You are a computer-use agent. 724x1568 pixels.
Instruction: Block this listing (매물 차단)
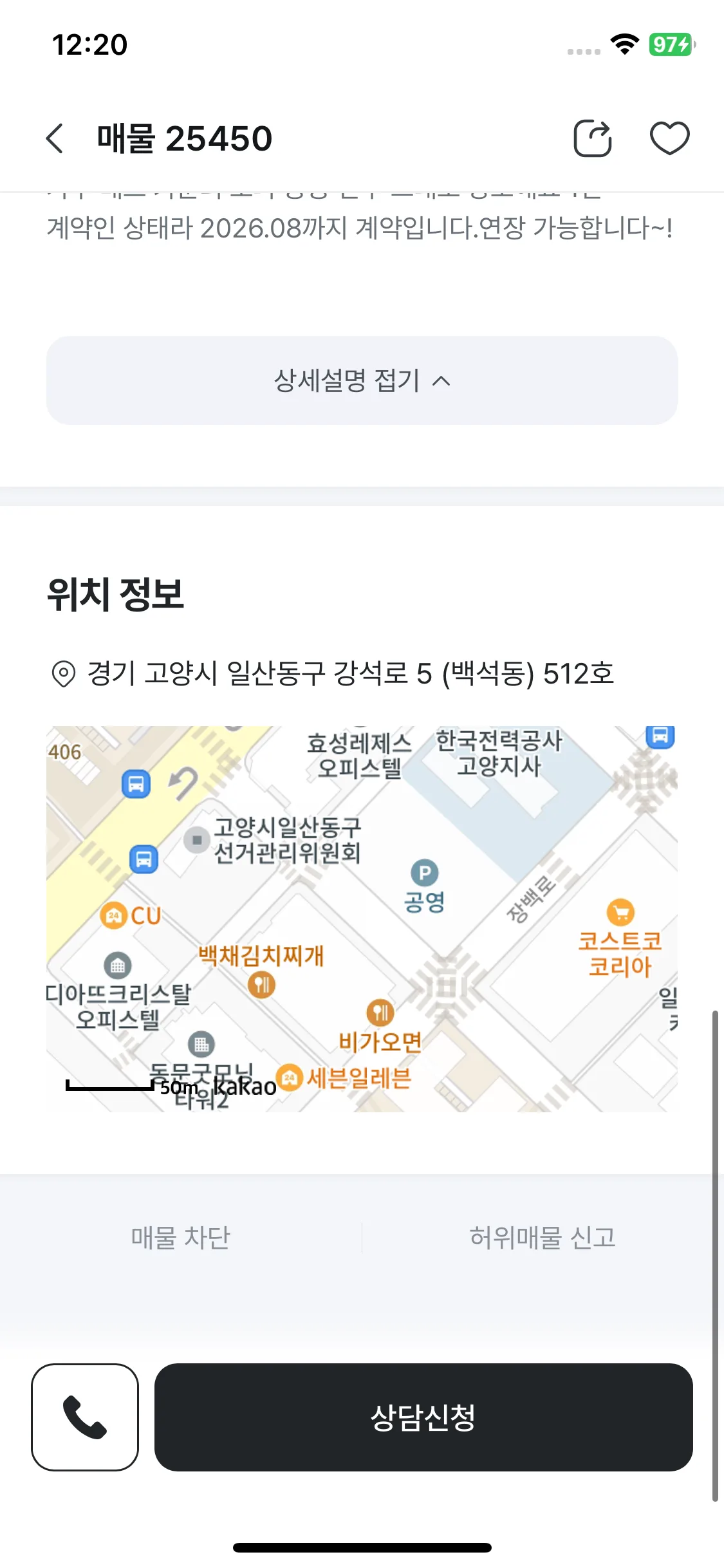point(181,1237)
